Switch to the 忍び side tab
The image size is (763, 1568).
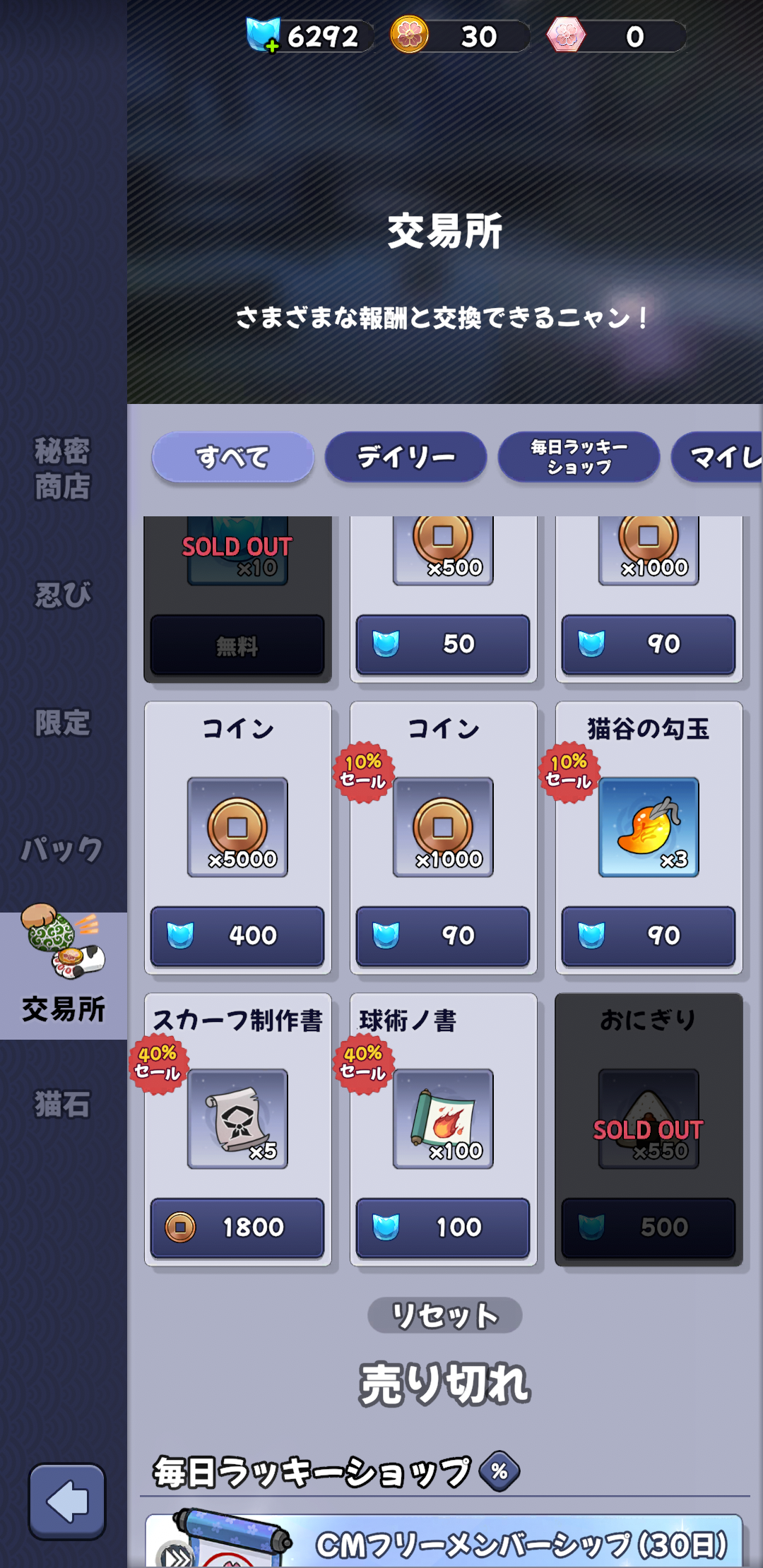pos(63,595)
